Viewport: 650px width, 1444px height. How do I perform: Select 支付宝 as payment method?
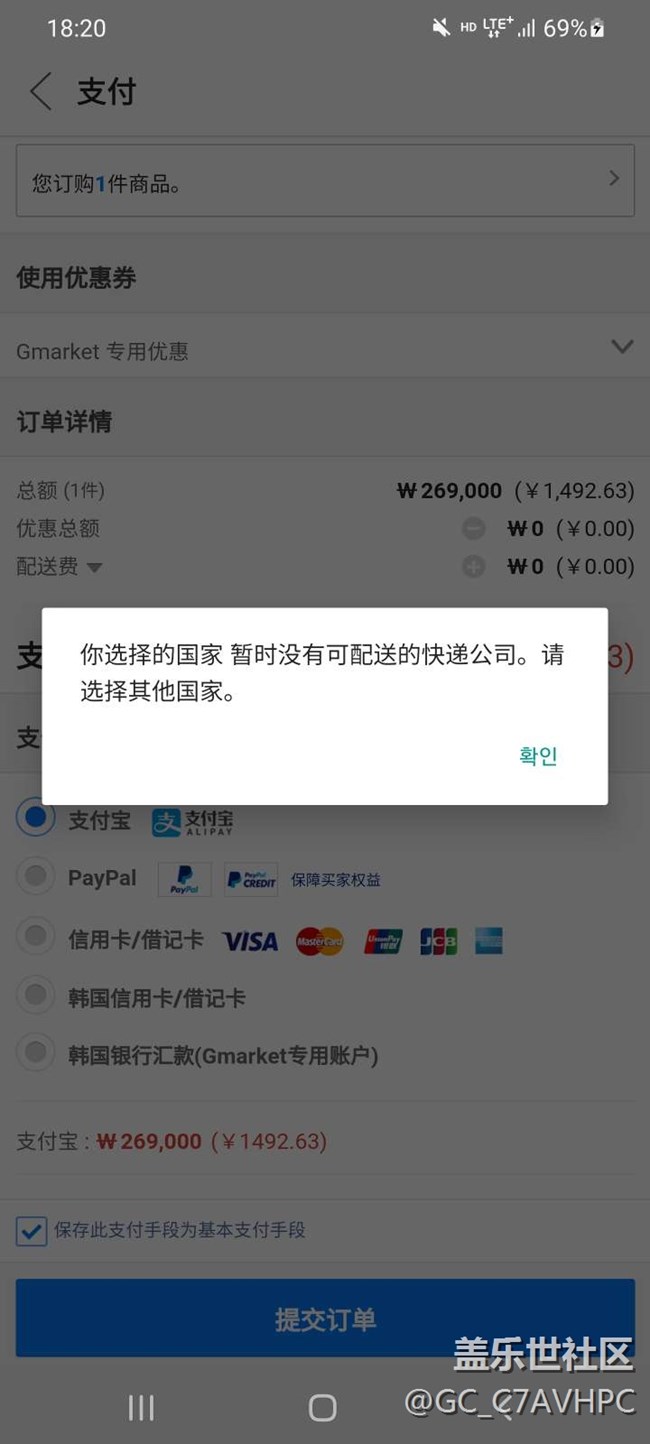[x=36, y=818]
